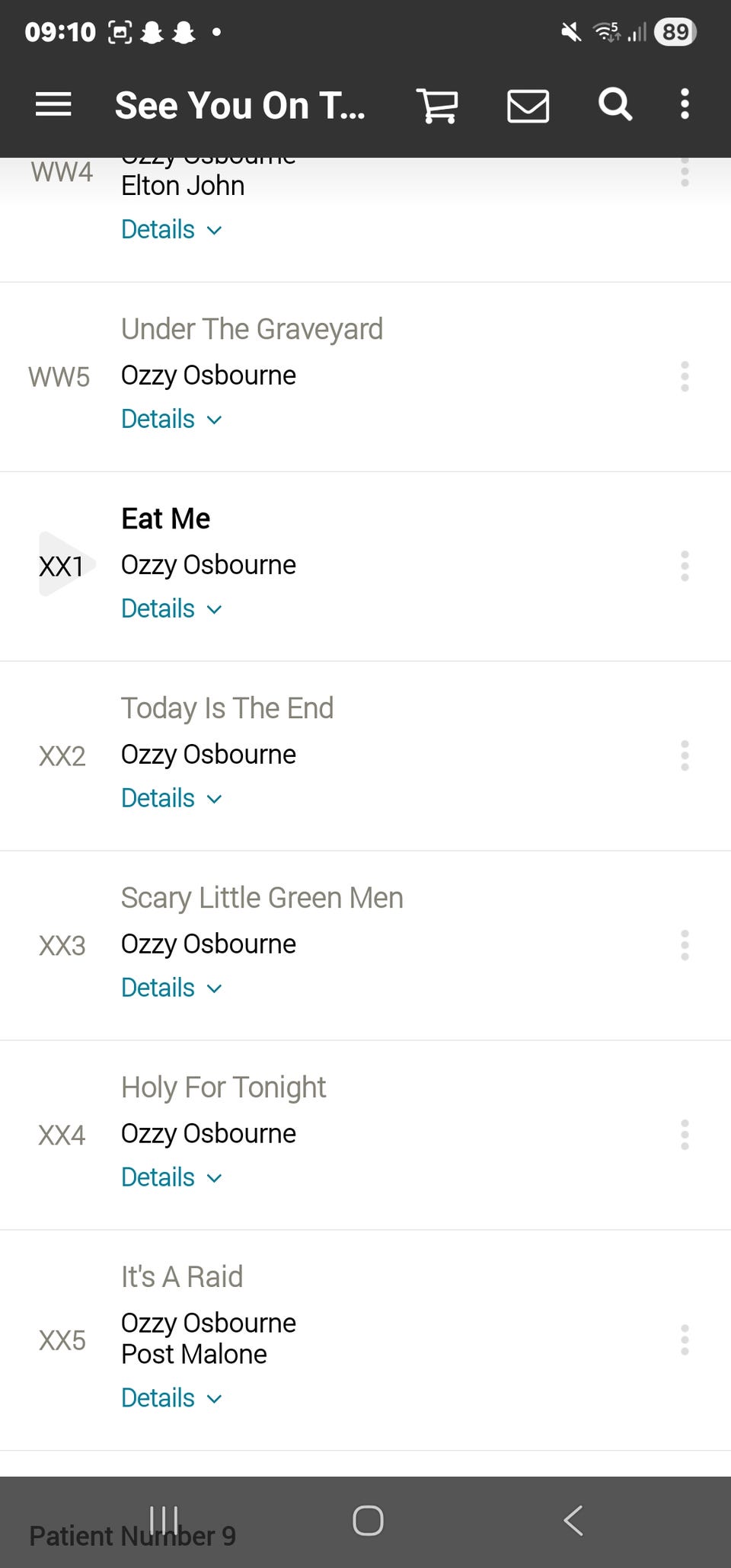731x1568 pixels.
Task: Expand Details under Eat Me
Action: tap(171, 608)
